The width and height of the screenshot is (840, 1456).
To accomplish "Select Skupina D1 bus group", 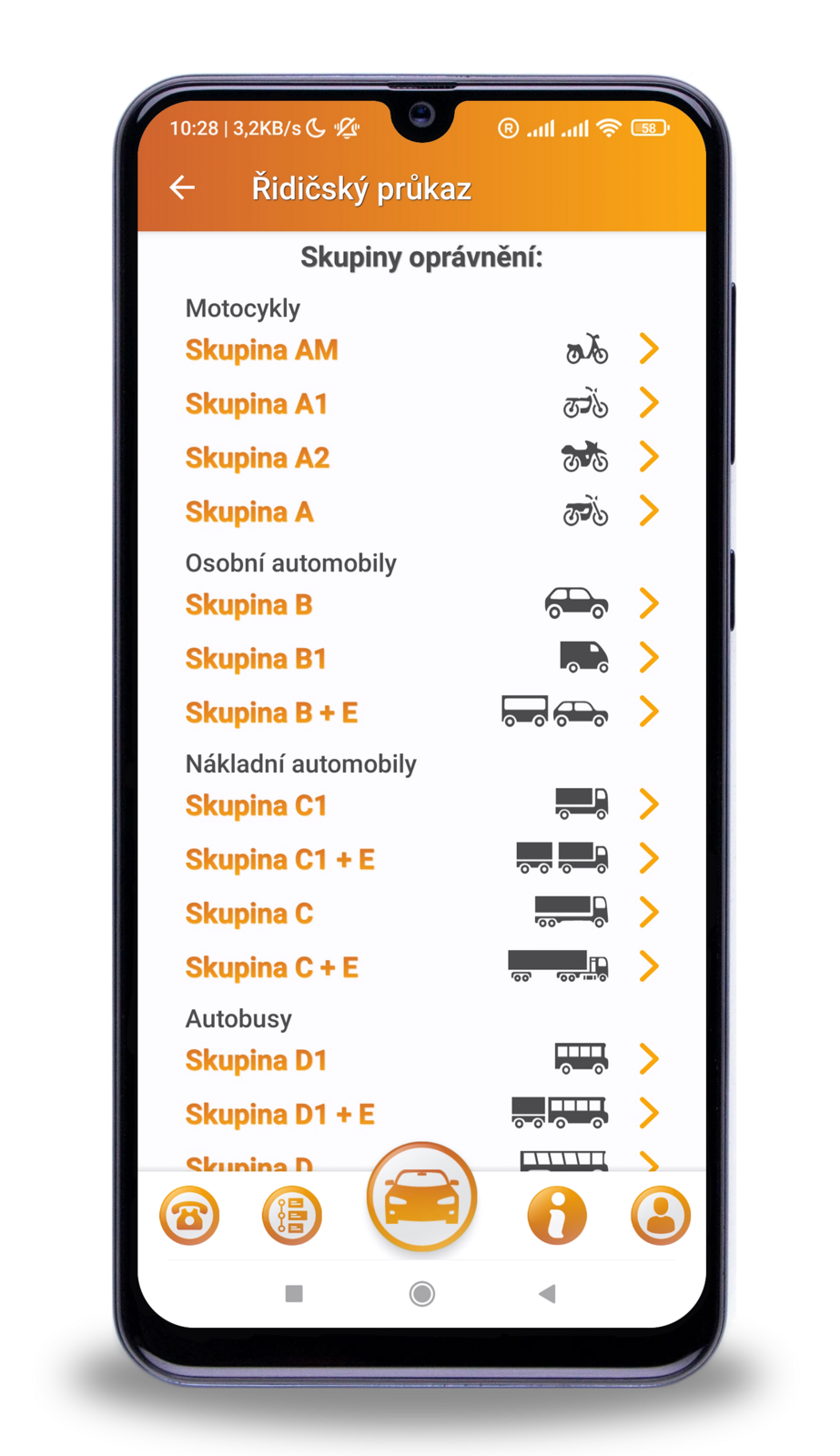I will point(420,1060).
